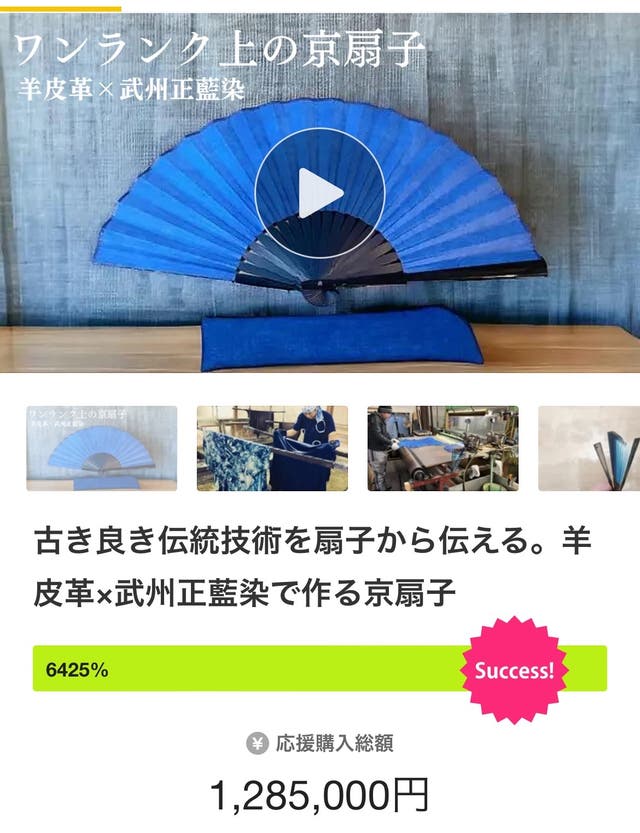
Task: Select the blue fan video thumbnail
Action: pyautogui.click(x=101, y=448)
